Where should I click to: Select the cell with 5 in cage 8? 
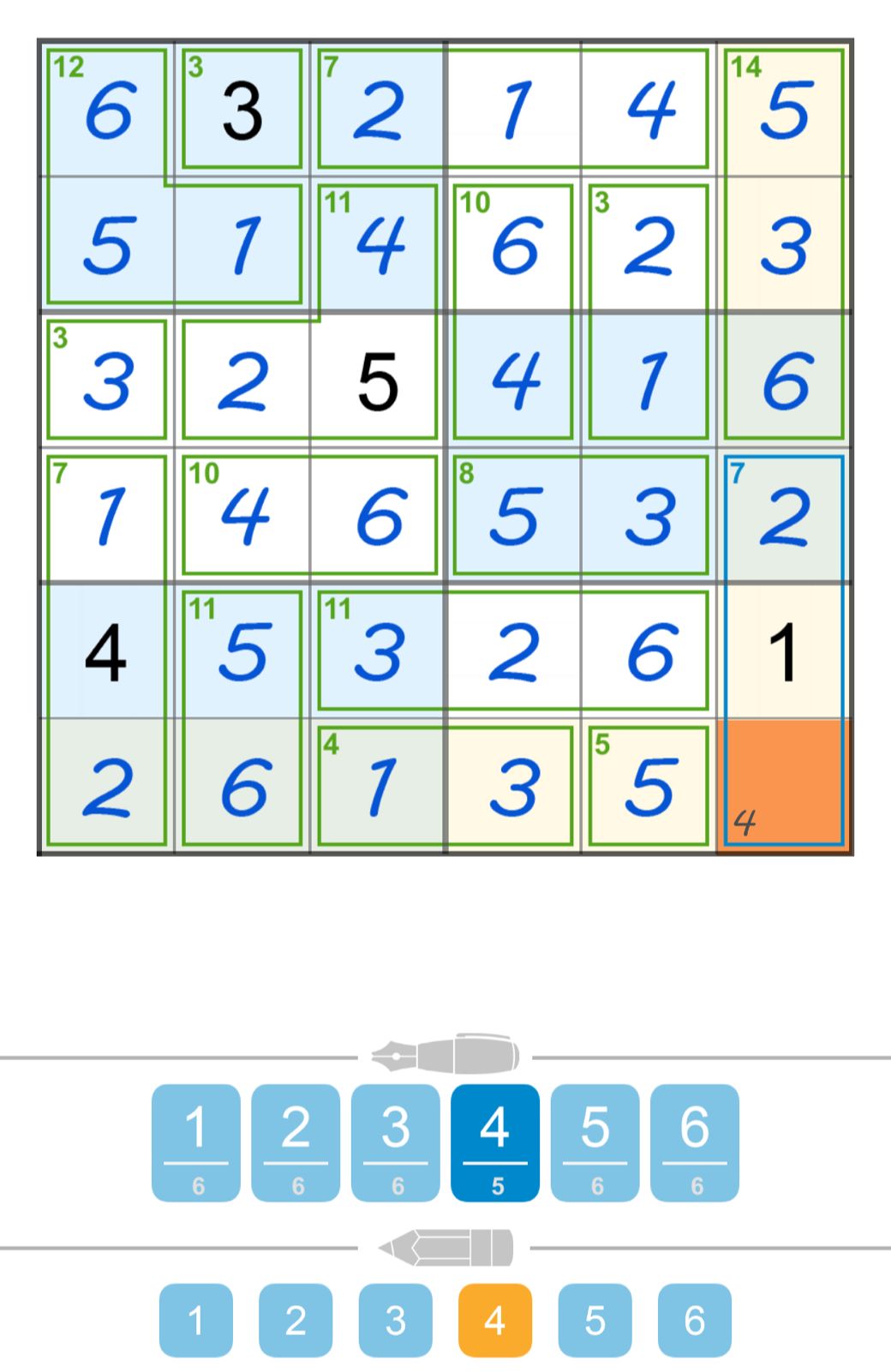514,516
